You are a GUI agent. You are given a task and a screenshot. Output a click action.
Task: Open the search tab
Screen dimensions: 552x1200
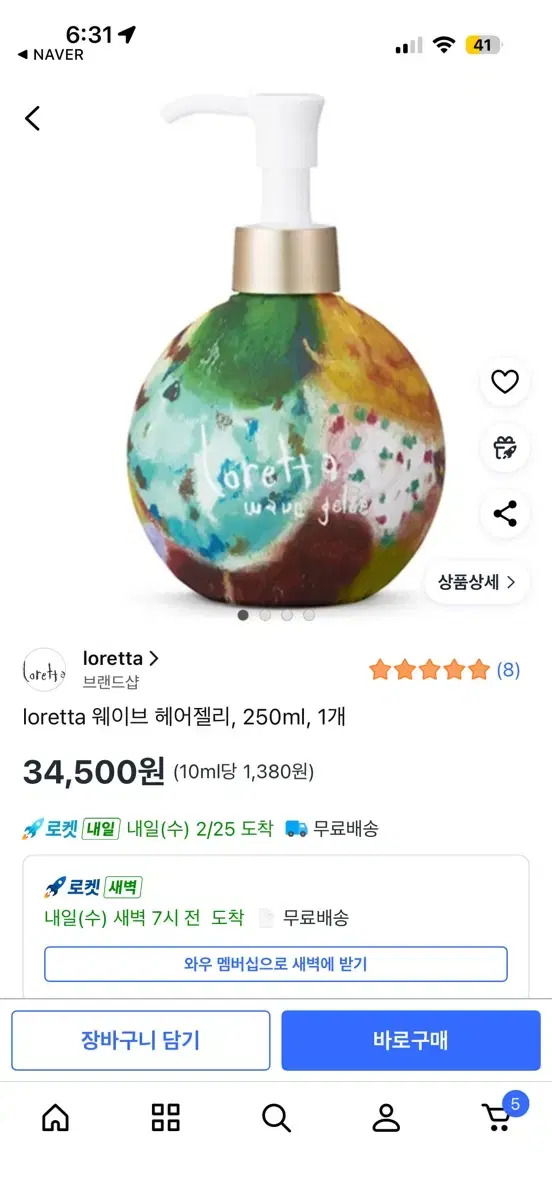[276, 1117]
